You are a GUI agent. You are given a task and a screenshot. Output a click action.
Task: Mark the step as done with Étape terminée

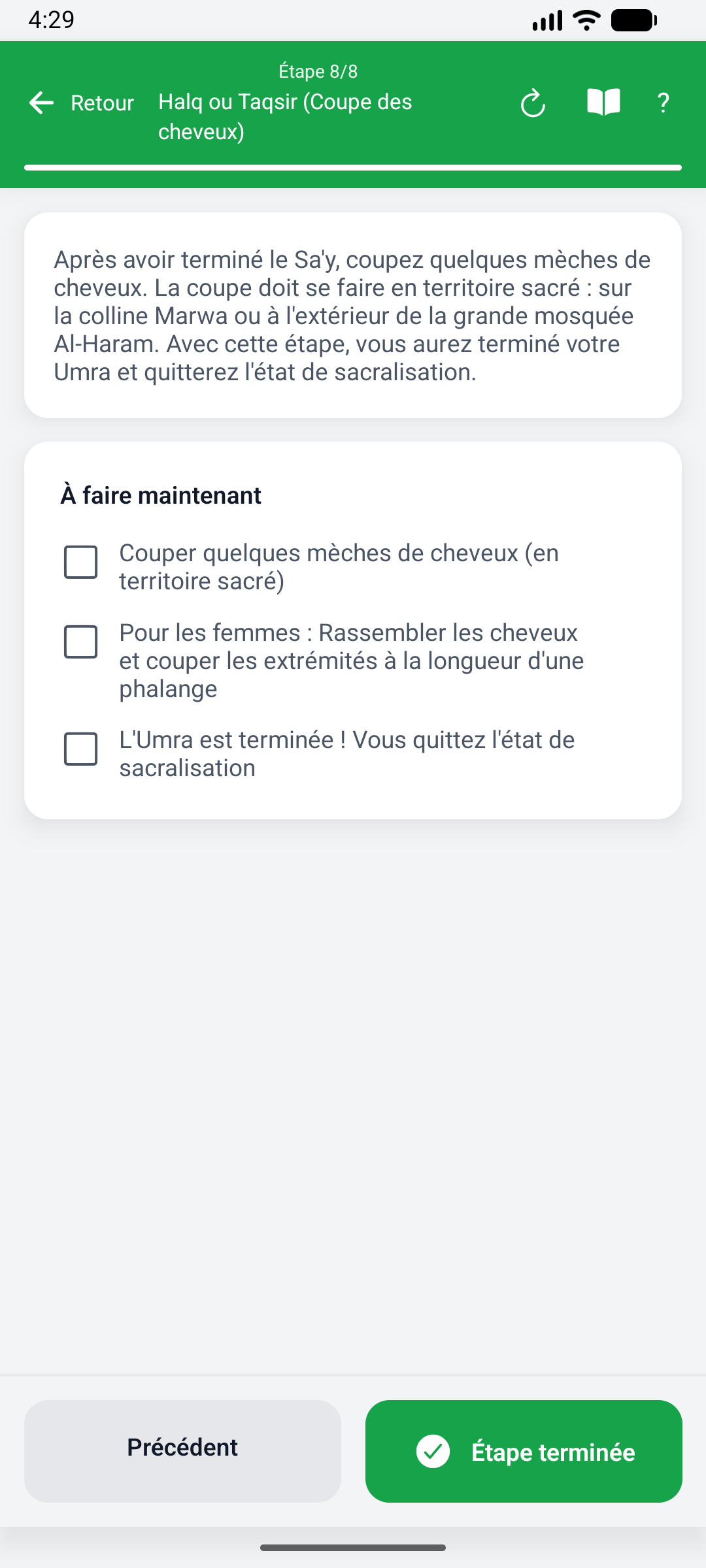coord(524,1451)
